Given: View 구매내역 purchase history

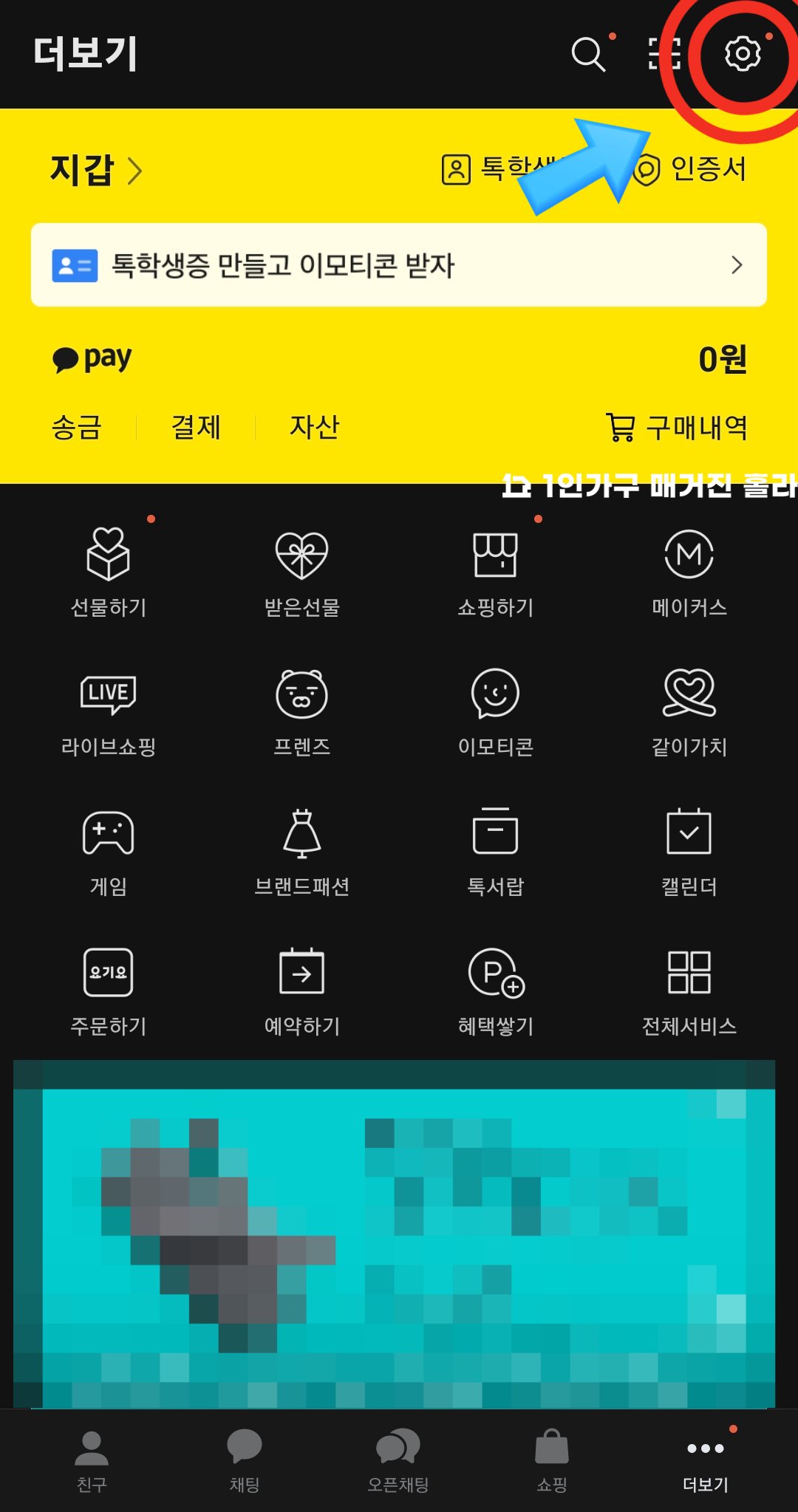Looking at the screenshot, I should pos(676,427).
